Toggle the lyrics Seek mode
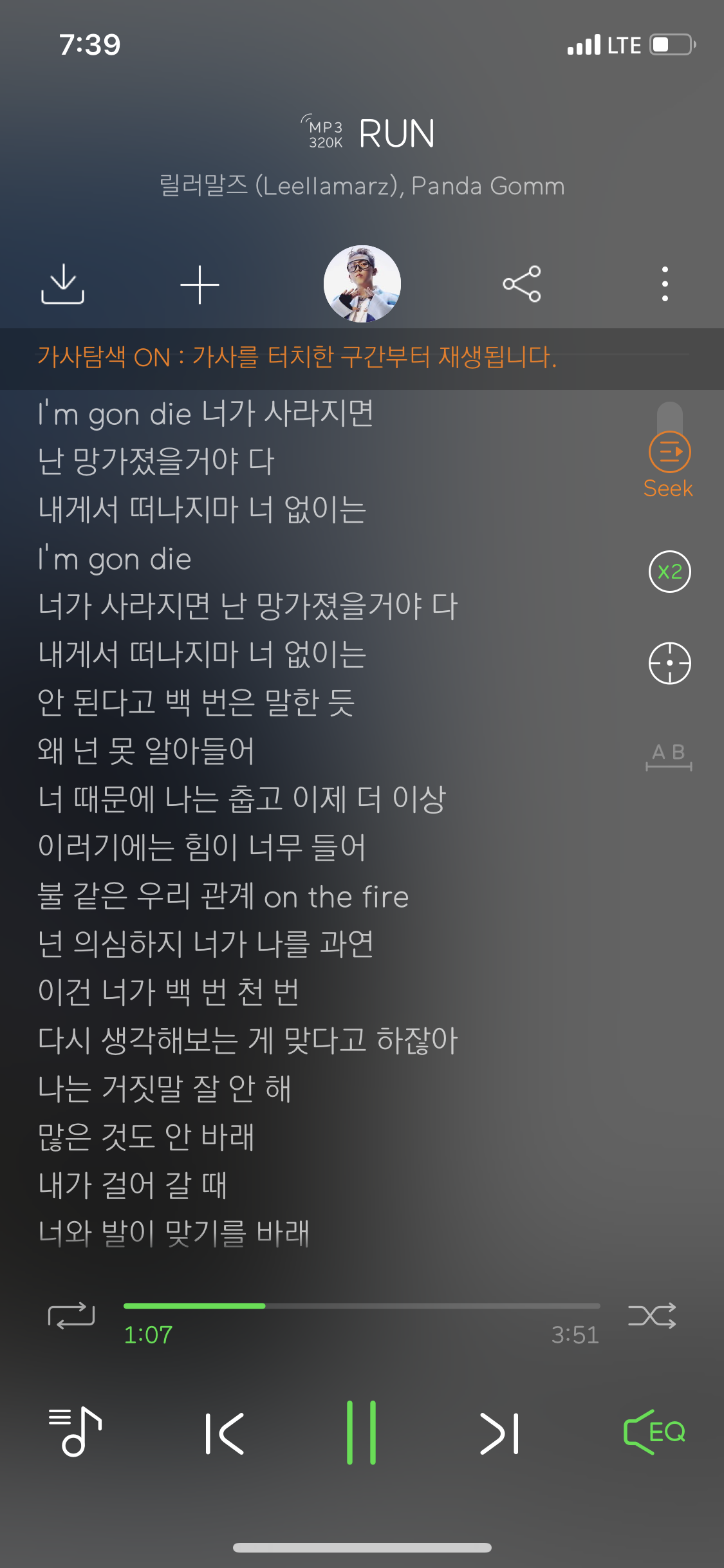This screenshot has width=724, height=1568. pyautogui.click(x=669, y=464)
